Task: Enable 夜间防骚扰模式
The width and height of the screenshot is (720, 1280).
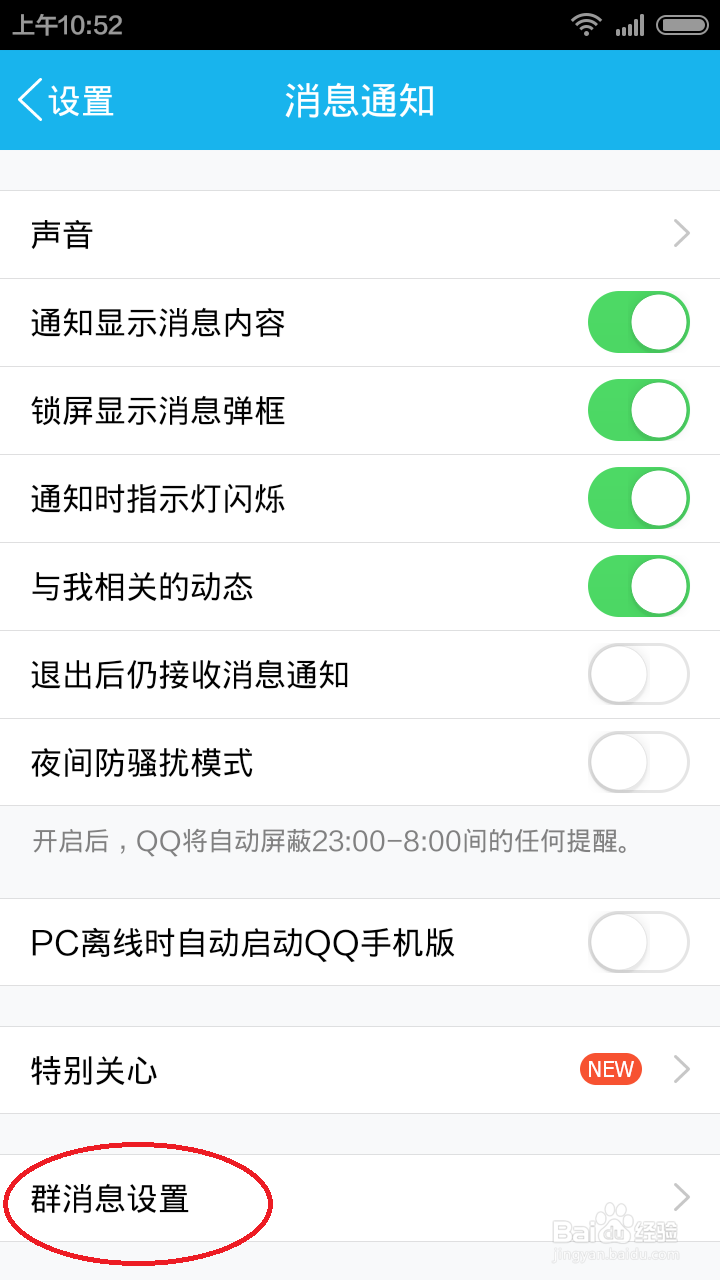Action: pos(638,762)
